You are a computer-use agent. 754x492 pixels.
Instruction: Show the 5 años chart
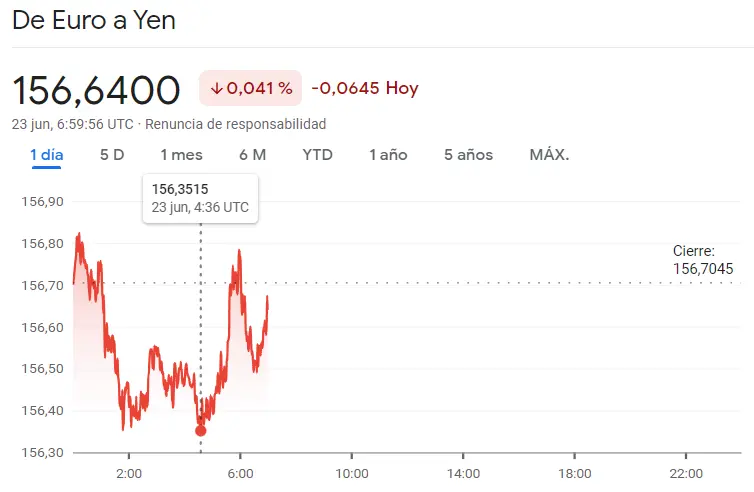(469, 155)
